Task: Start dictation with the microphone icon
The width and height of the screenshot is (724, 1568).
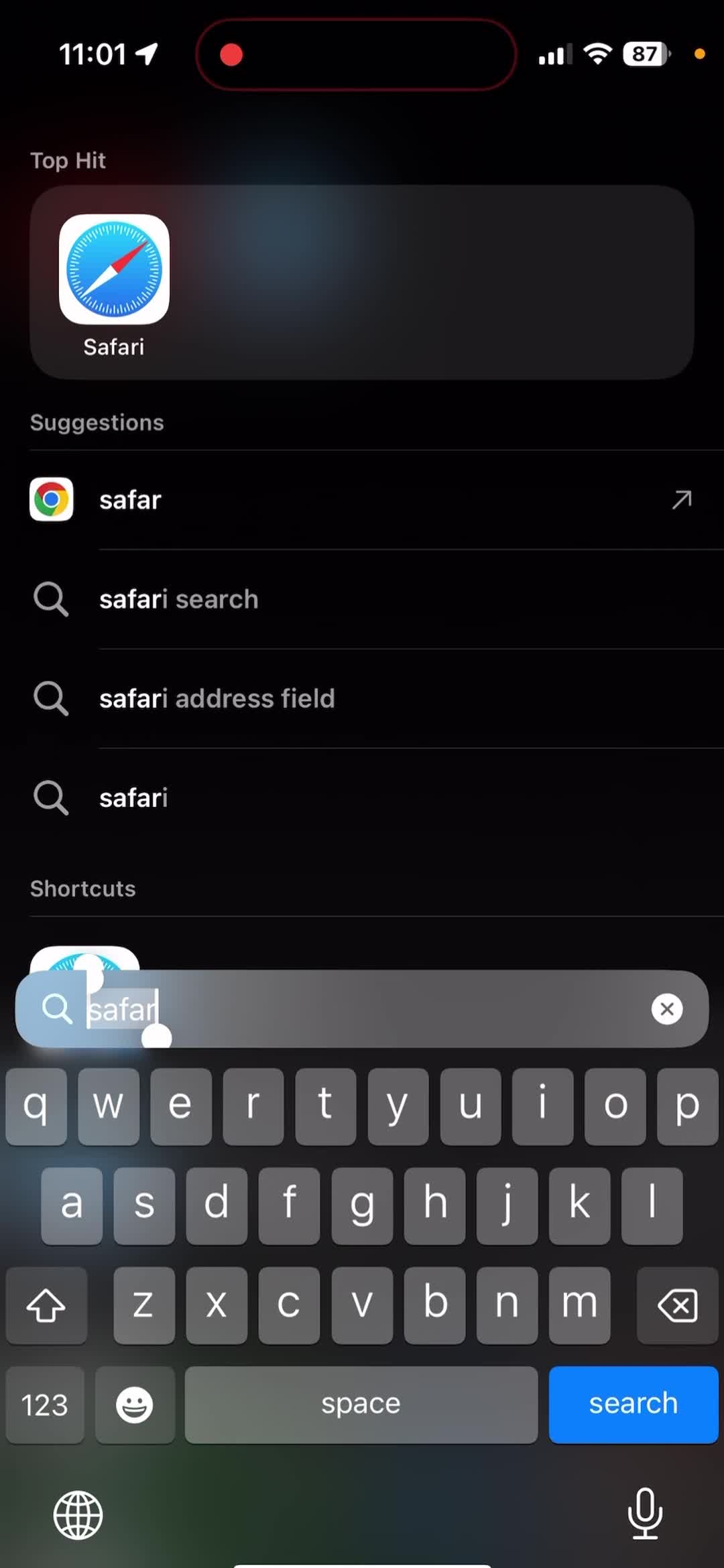Action: click(644, 1513)
